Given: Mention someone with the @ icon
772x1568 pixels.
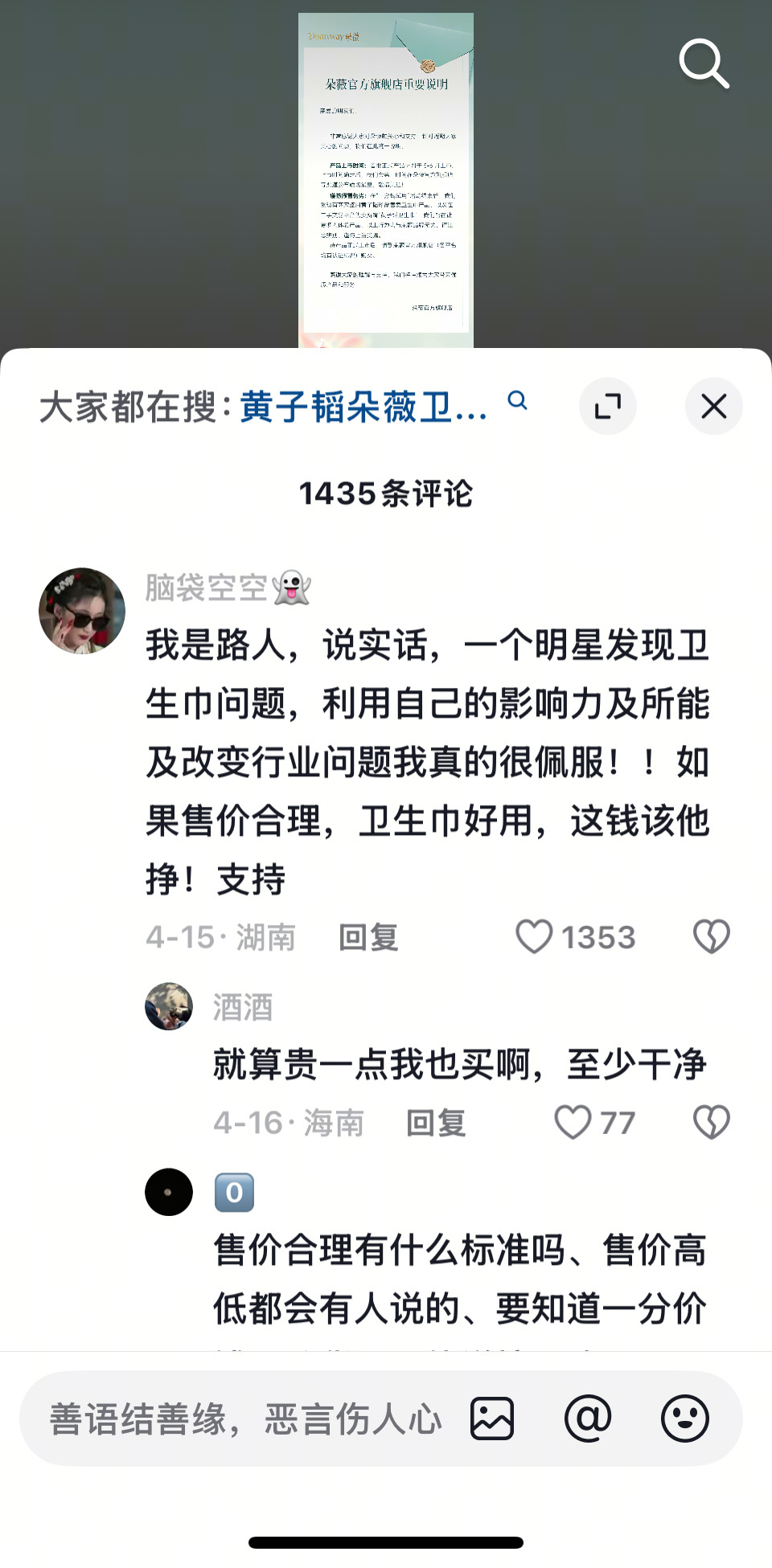Looking at the screenshot, I should [588, 1419].
